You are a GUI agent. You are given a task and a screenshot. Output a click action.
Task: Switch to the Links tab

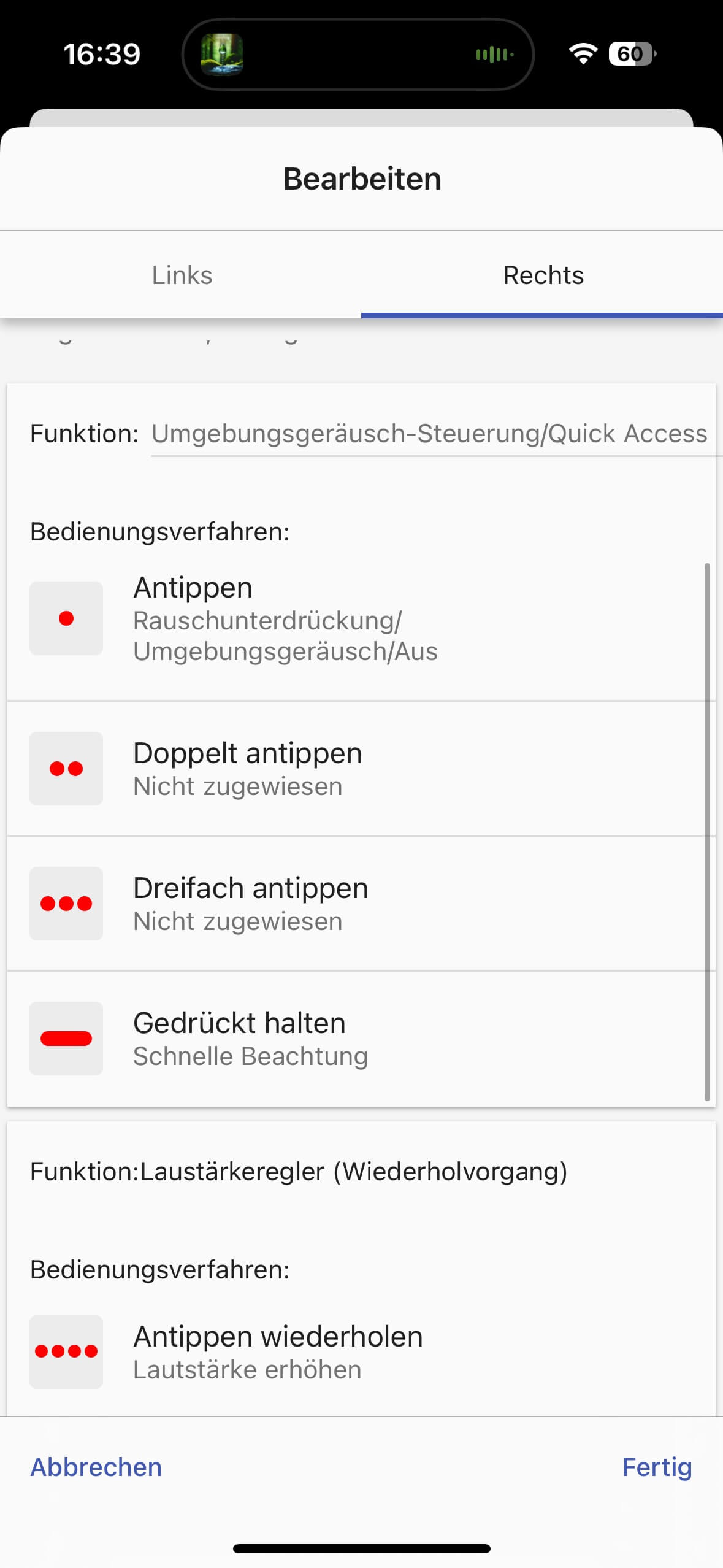pyautogui.click(x=182, y=275)
